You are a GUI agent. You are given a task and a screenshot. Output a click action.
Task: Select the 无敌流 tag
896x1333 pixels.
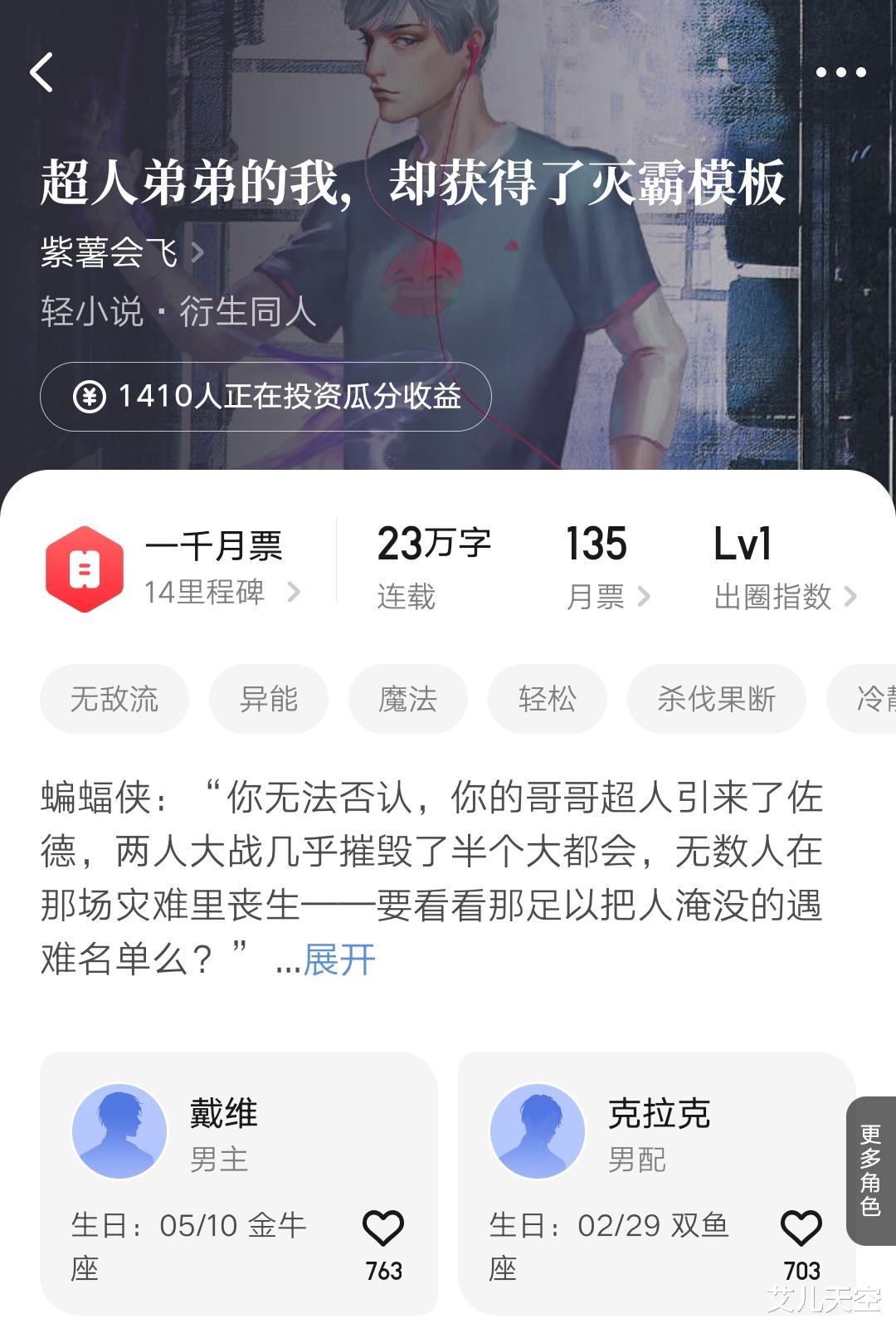coord(114,699)
